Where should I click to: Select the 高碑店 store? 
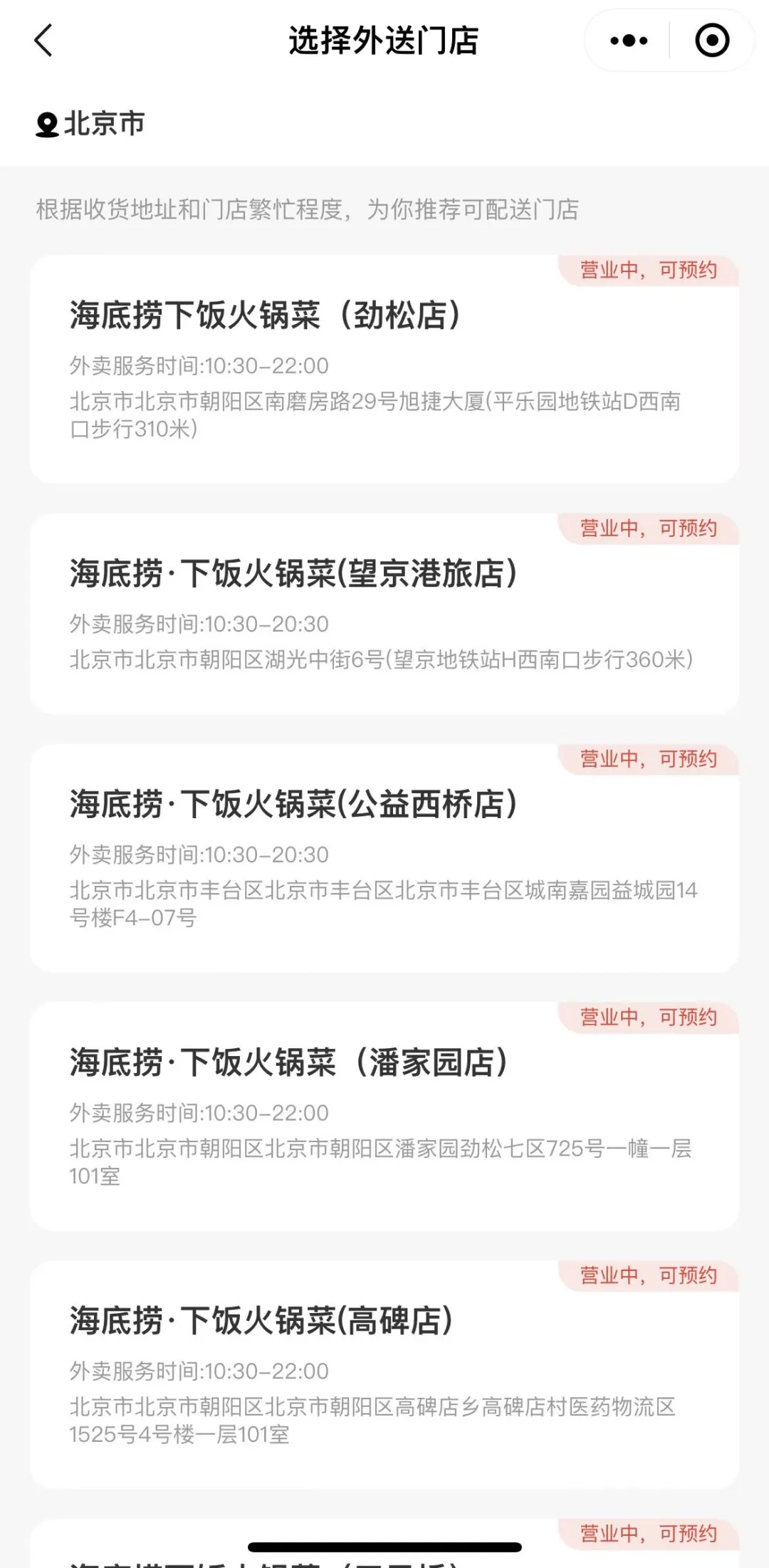(x=384, y=1375)
